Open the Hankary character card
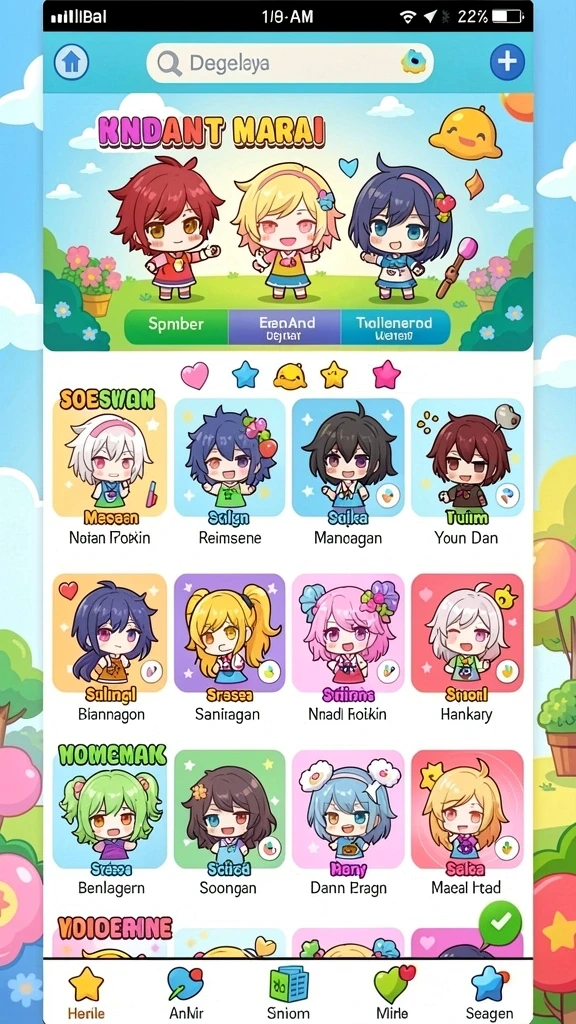The image size is (576, 1024). pyautogui.click(x=467, y=647)
